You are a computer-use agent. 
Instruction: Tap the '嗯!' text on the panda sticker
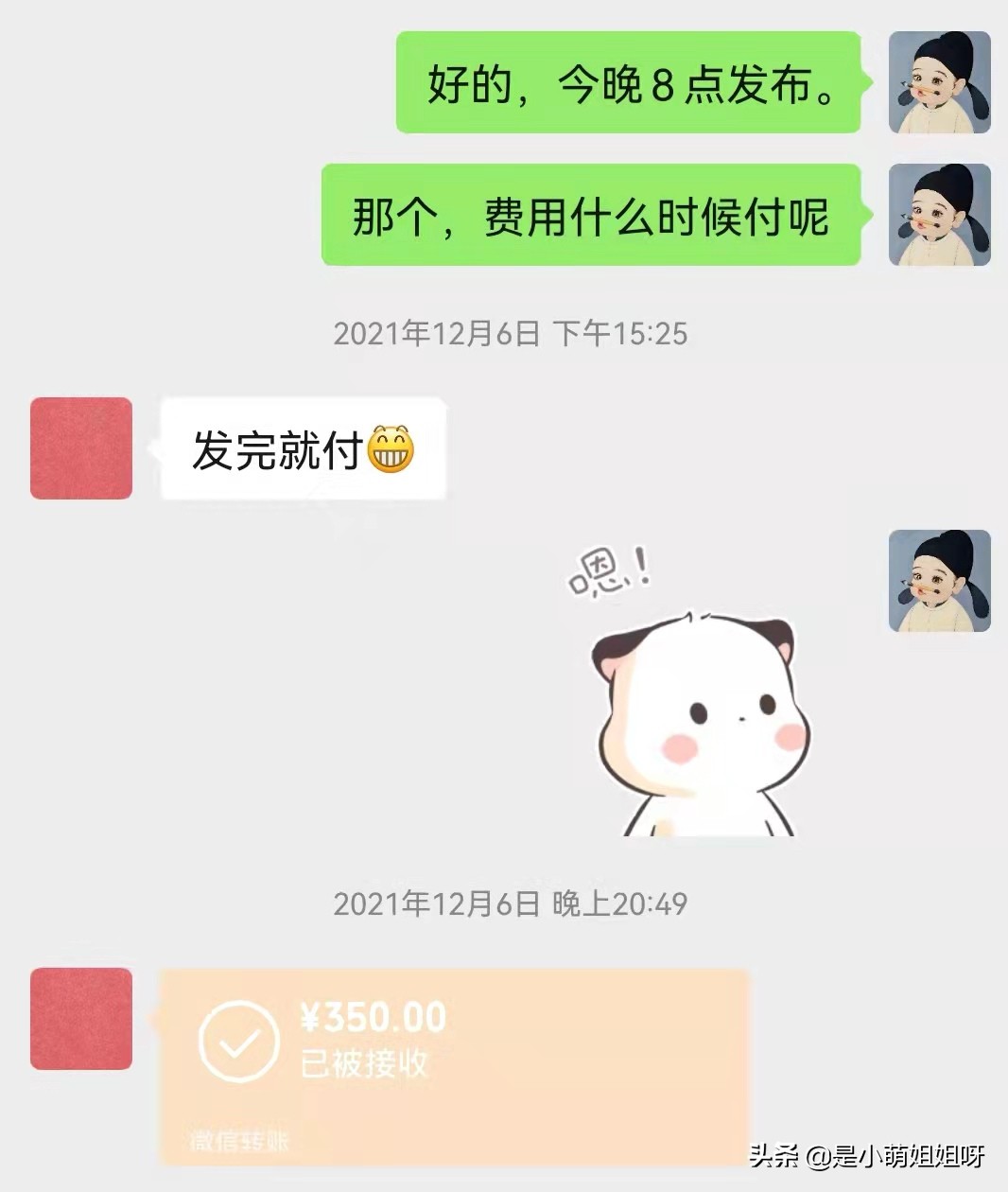[607, 569]
